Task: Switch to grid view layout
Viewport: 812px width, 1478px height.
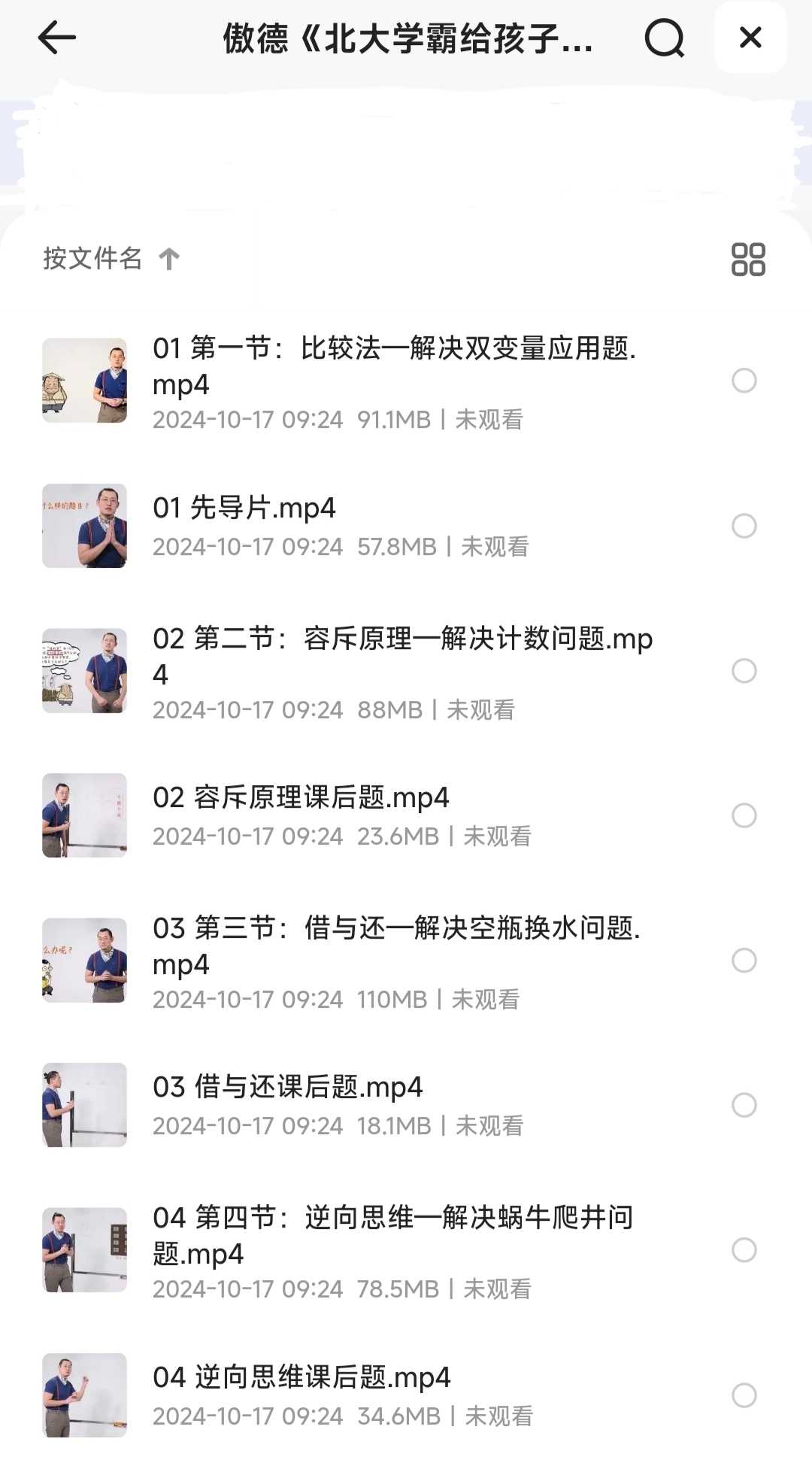Action: [747, 259]
